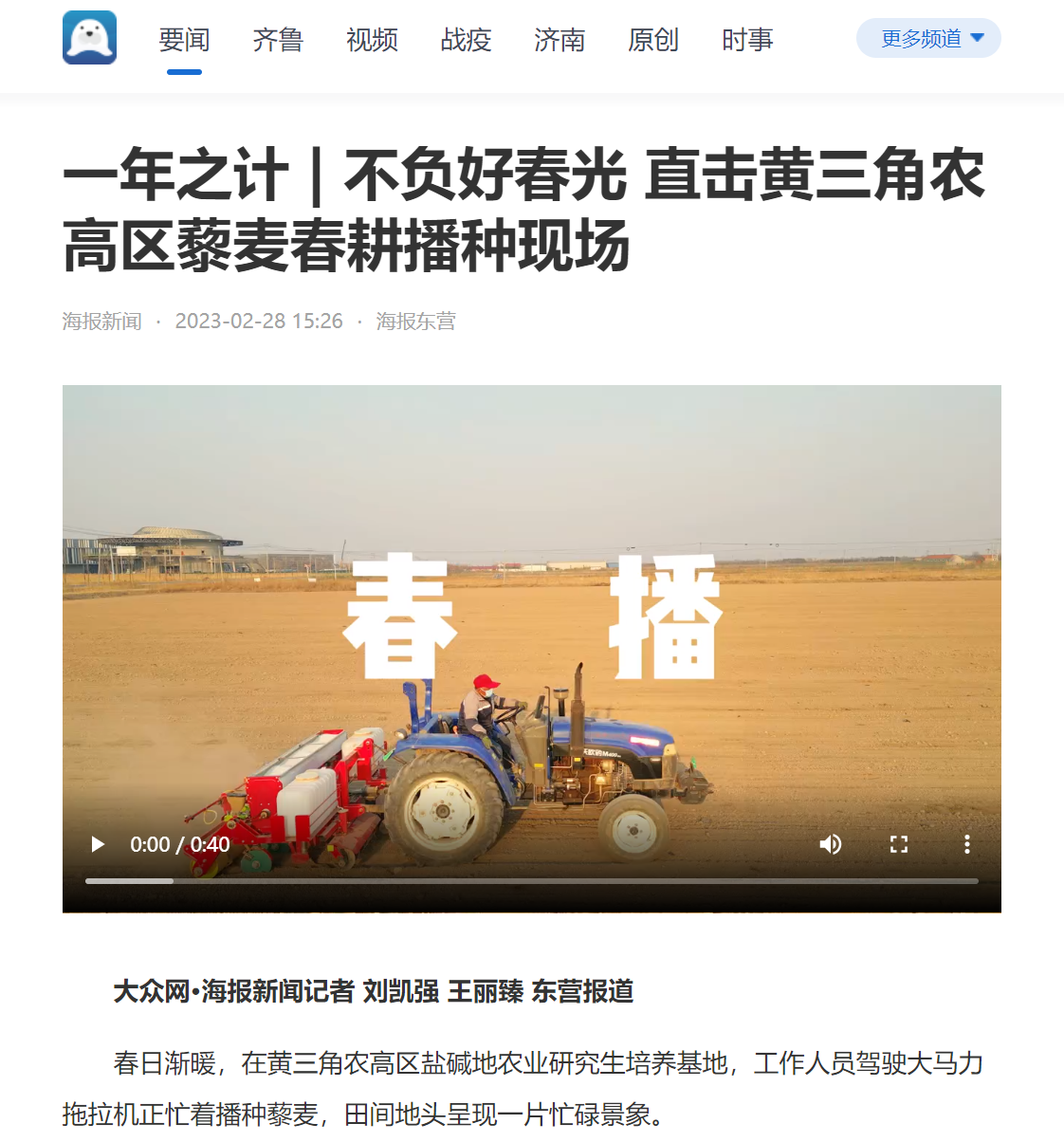The height and width of the screenshot is (1142, 1064).
Task: Open the 视频 channel tab
Action: (372, 40)
